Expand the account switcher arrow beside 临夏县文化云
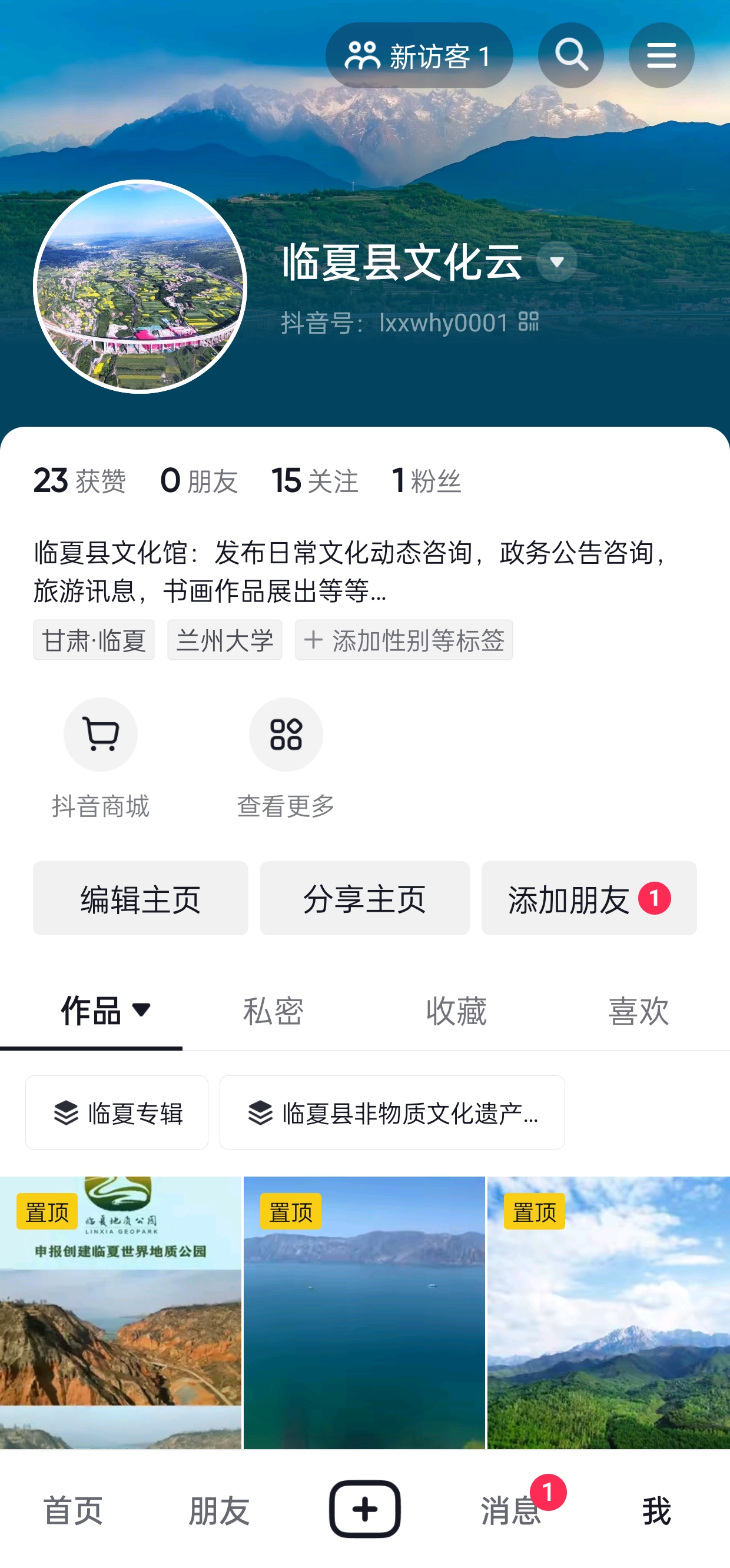The image size is (730, 1568). [x=556, y=262]
